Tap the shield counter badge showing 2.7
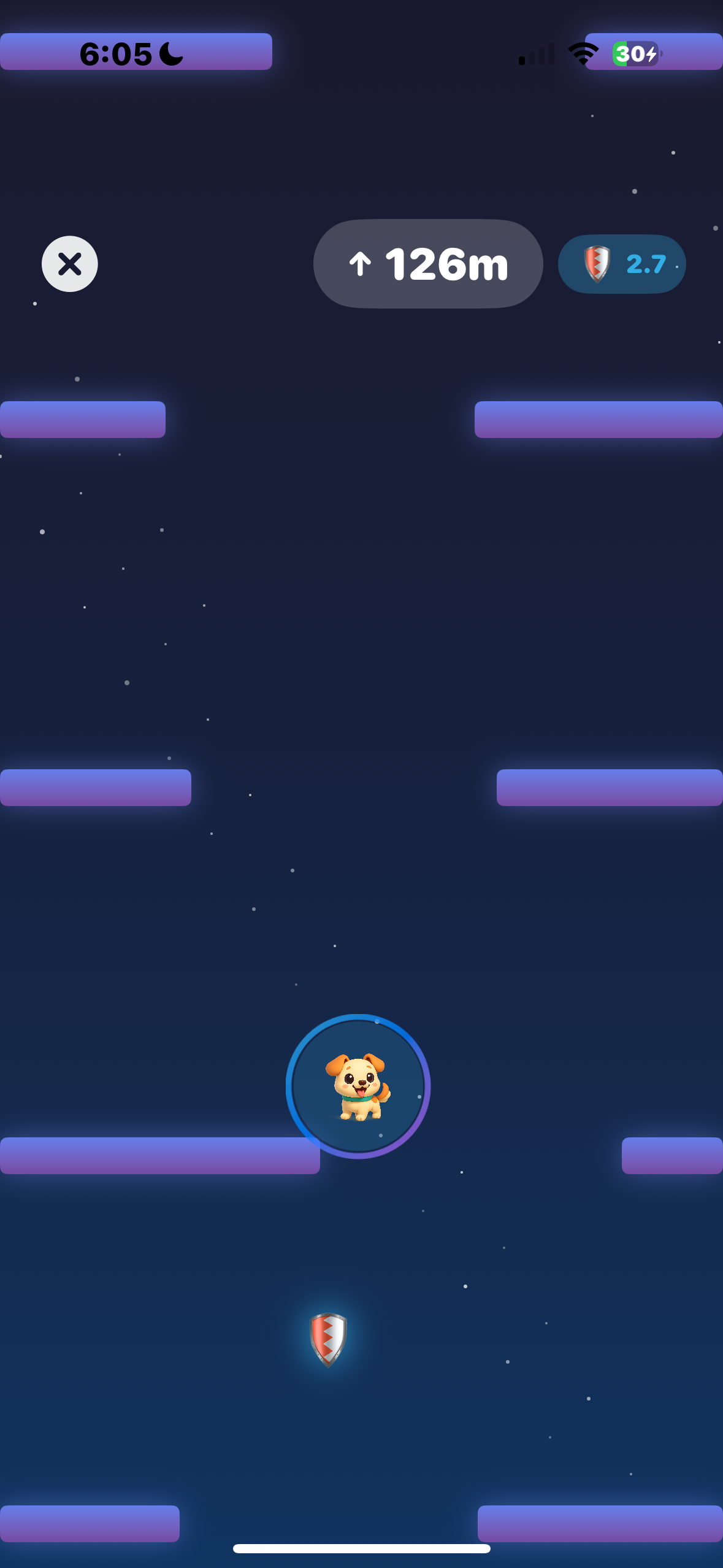 (621, 264)
